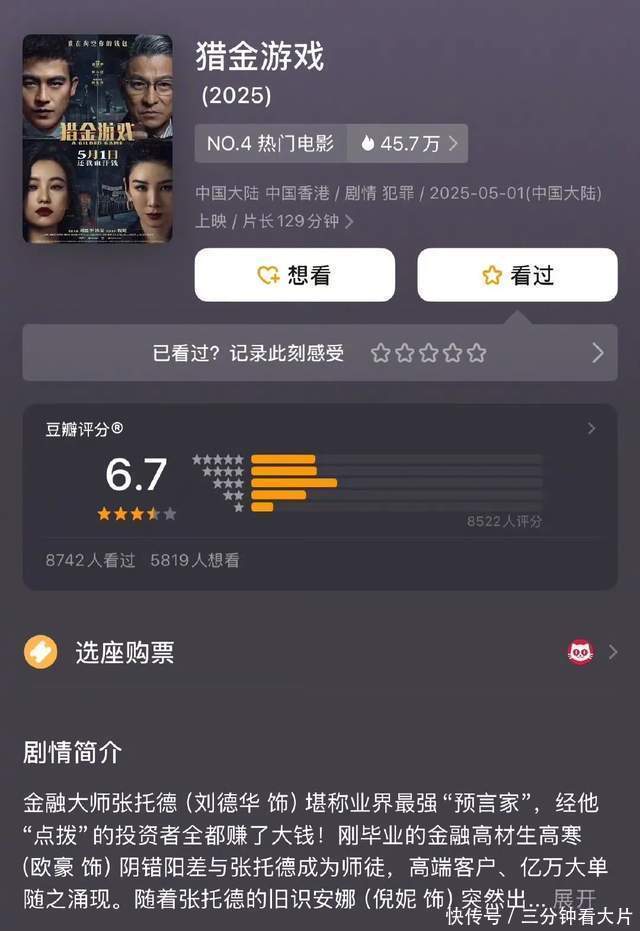Expand the full plot summary with 展开
The image size is (640, 931).
tap(574, 898)
